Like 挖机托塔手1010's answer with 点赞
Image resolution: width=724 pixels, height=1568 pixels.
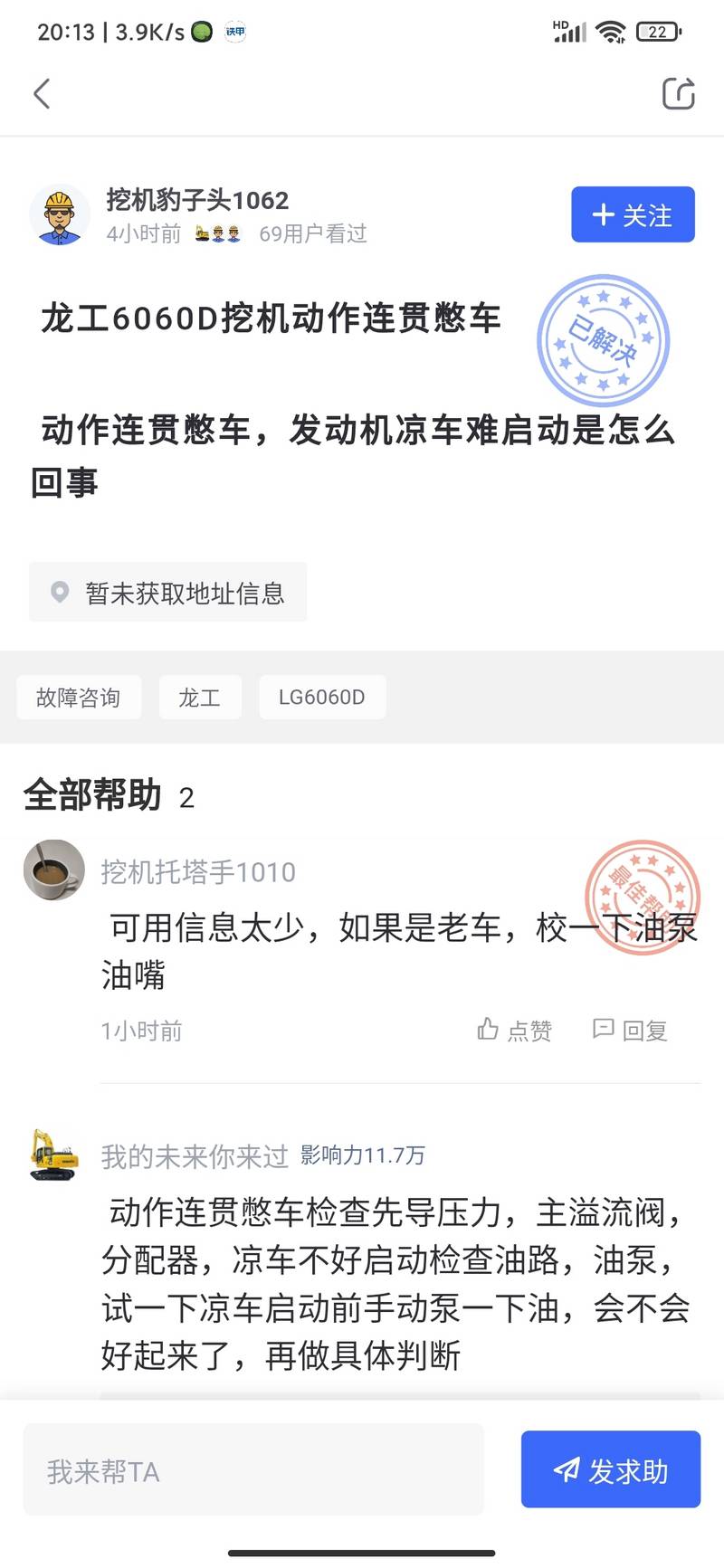coord(515,1031)
